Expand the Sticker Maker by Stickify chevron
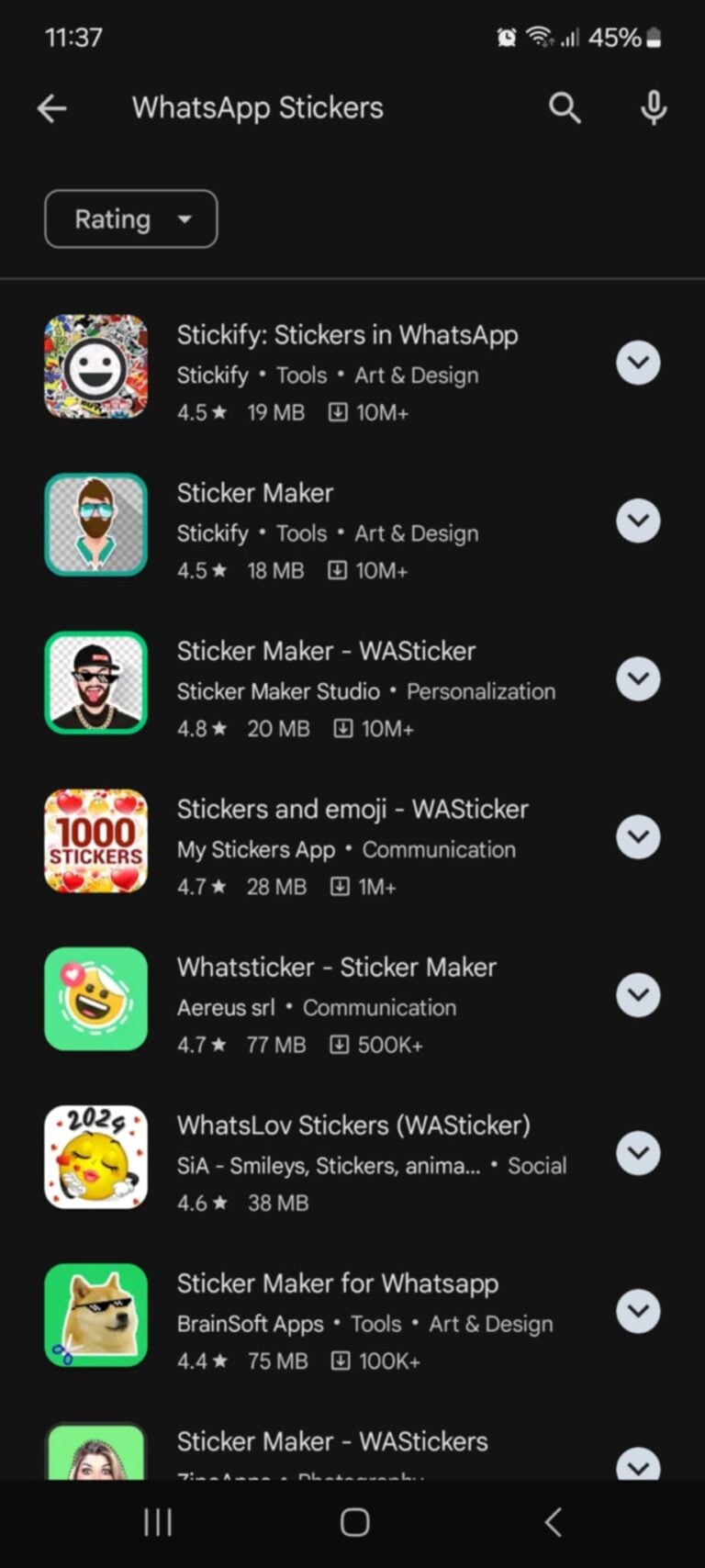The height and width of the screenshot is (1568, 705). tap(638, 521)
